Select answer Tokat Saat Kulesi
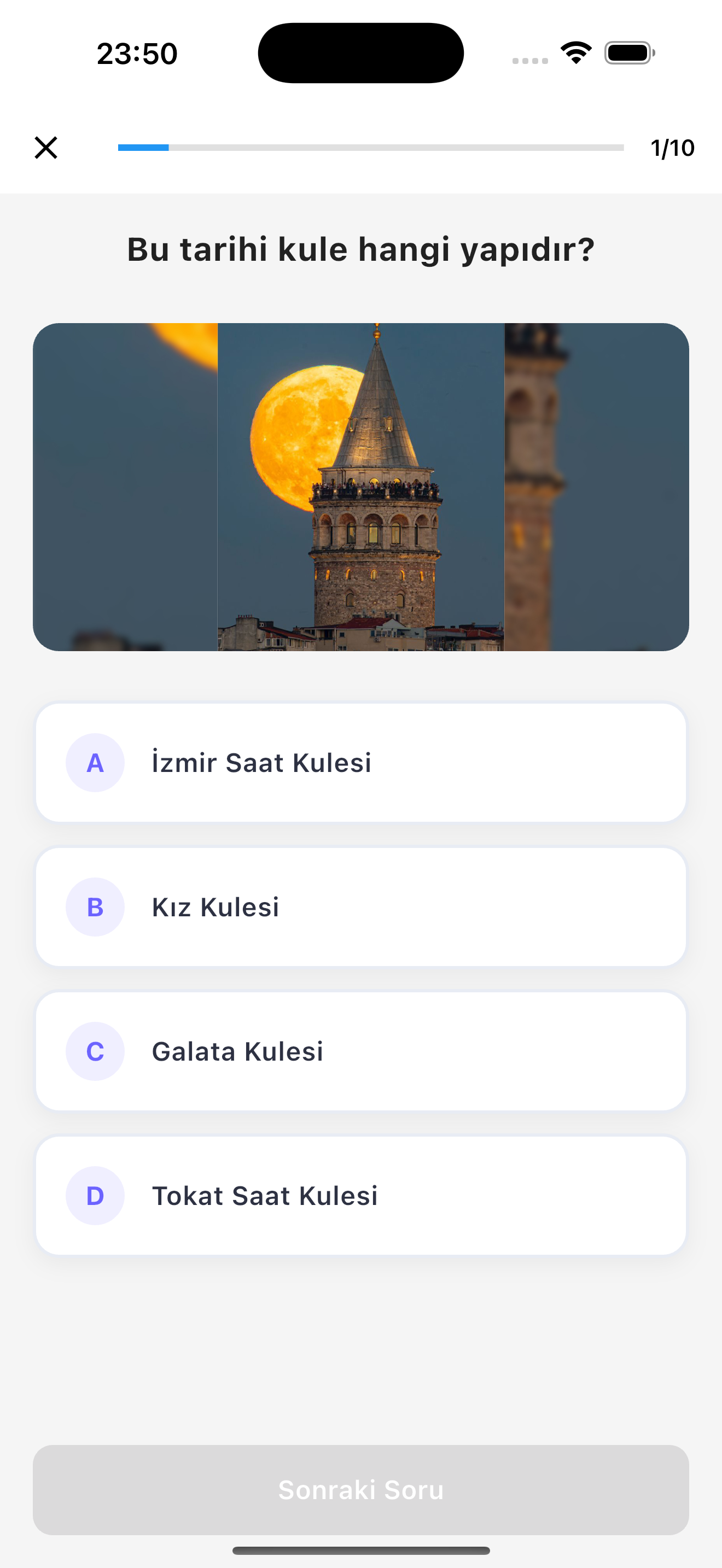Screen dimensions: 722x1568 coord(361,1195)
